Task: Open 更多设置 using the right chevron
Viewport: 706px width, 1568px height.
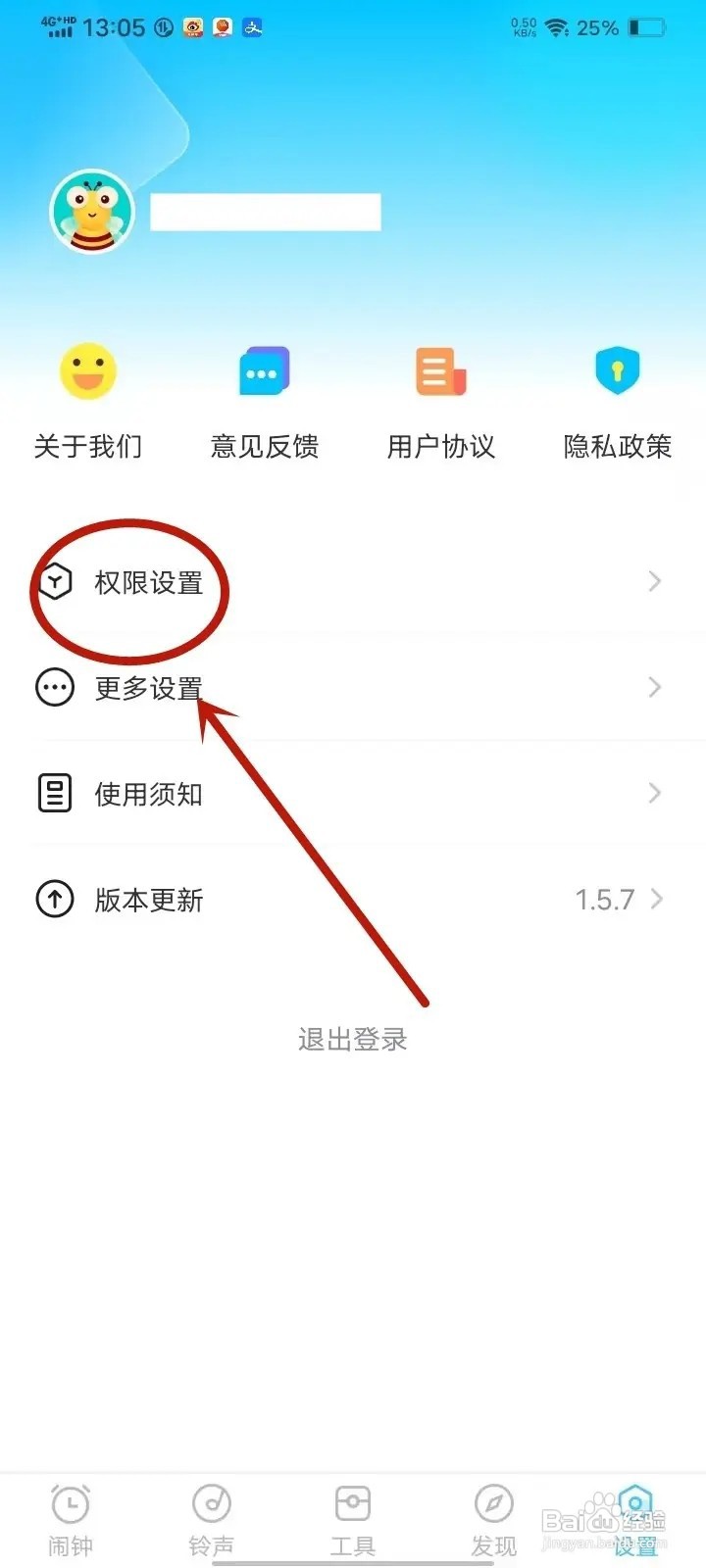Action: (x=655, y=687)
